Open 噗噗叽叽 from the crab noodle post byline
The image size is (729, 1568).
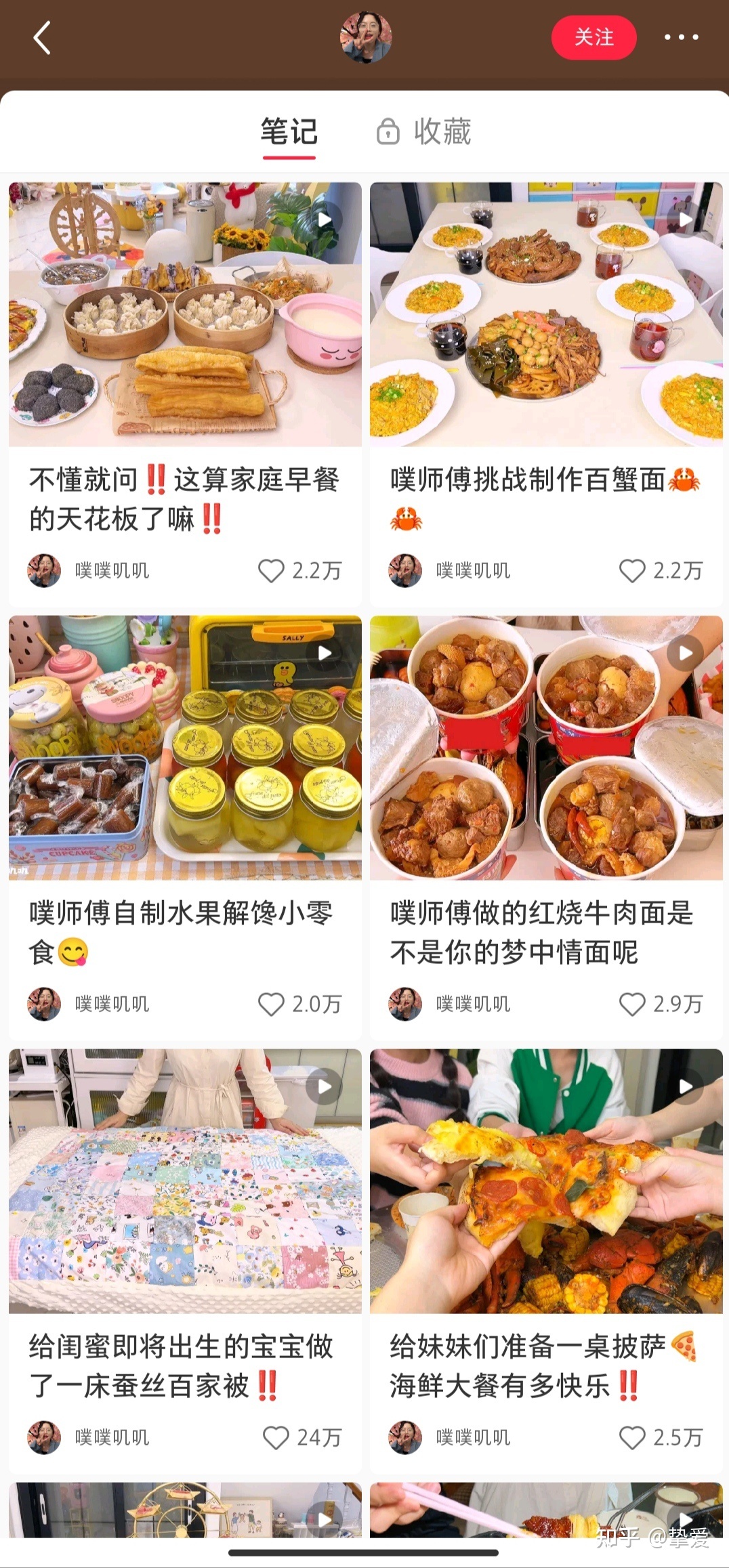(x=473, y=571)
